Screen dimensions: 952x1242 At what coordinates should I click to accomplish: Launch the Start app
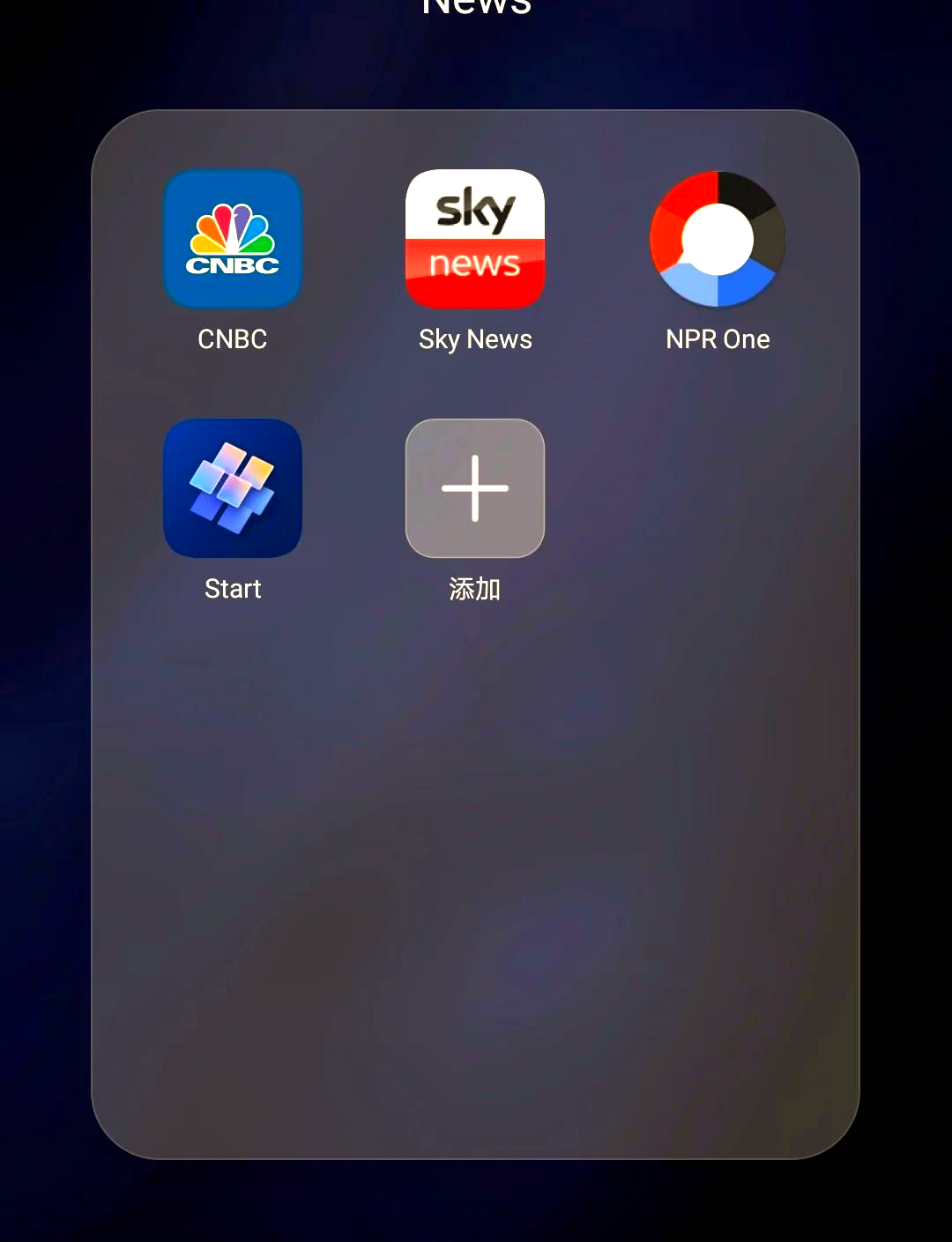[233, 488]
